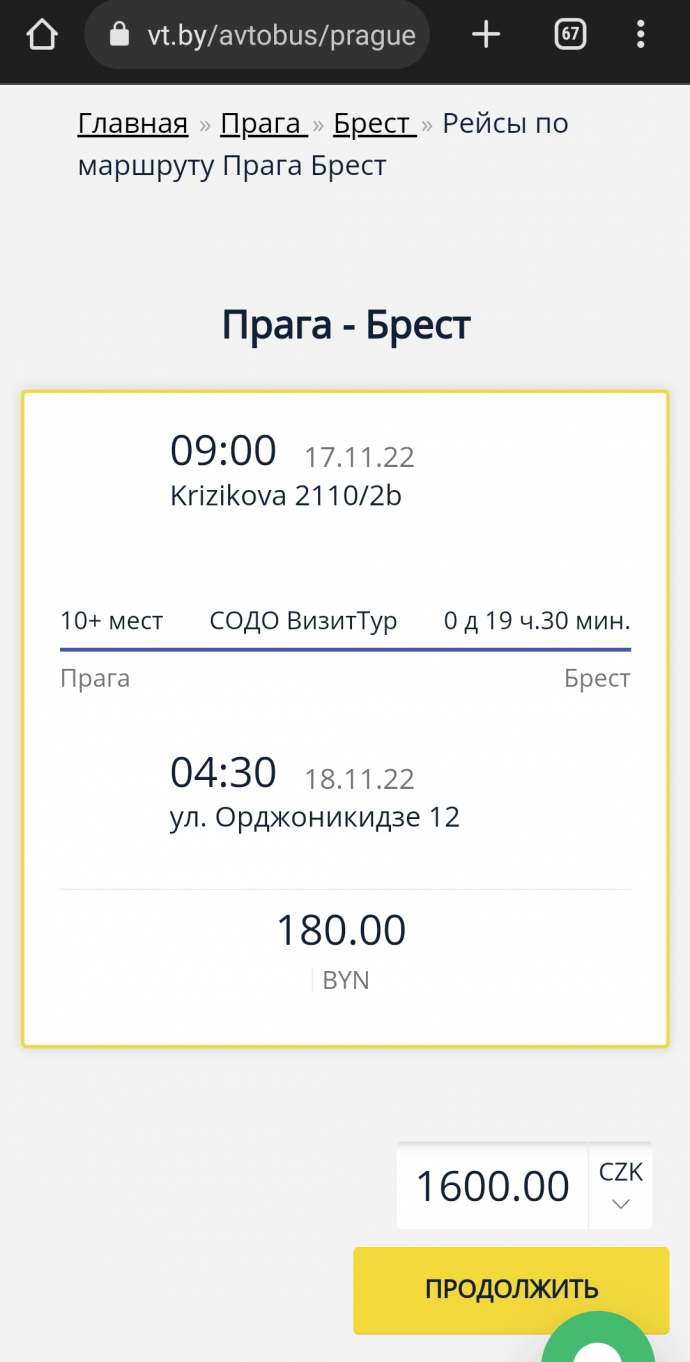Viewport: 690px width, 1362px height.
Task: Tap the vt.by address bar
Action: pyautogui.click(x=257, y=35)
